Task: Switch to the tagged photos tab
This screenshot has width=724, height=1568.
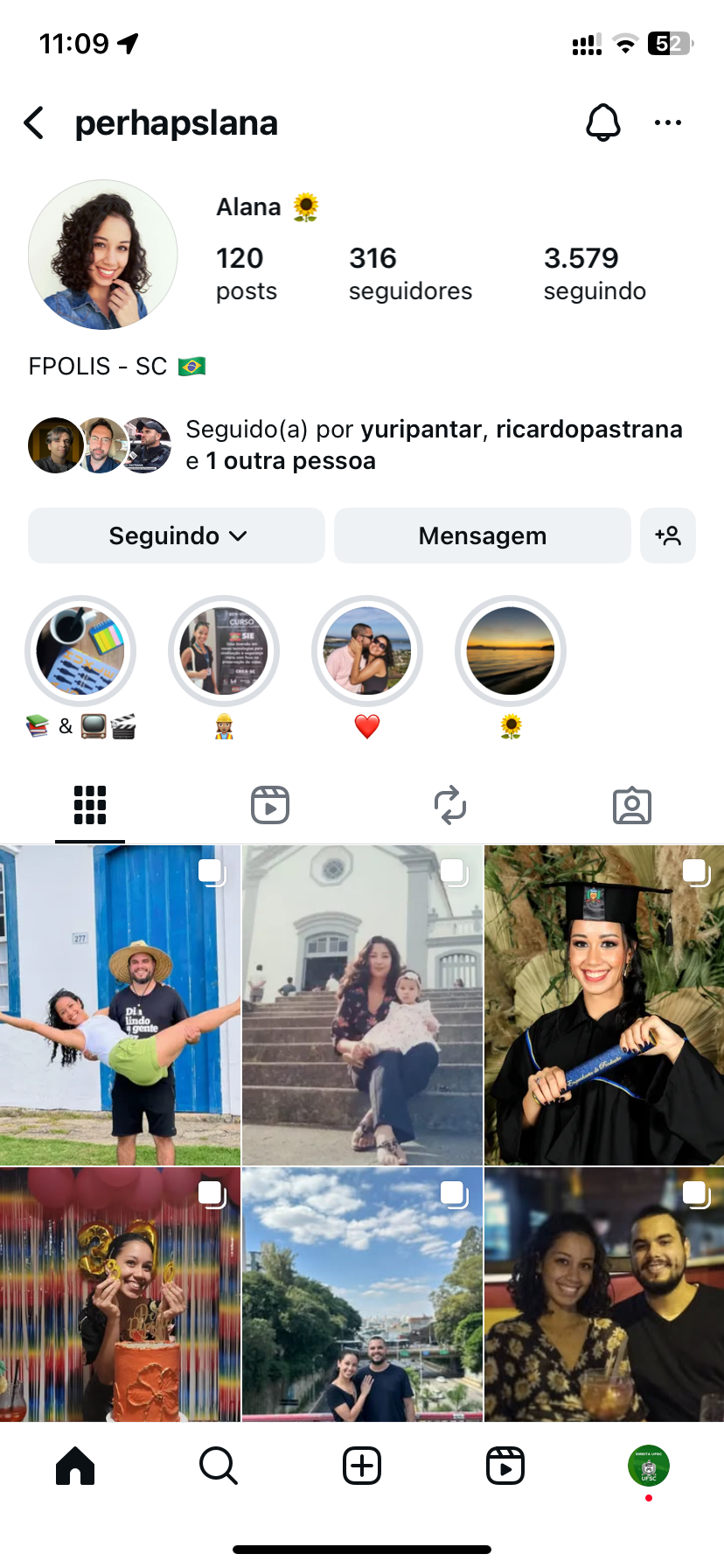Action: [x=631, y=805]
